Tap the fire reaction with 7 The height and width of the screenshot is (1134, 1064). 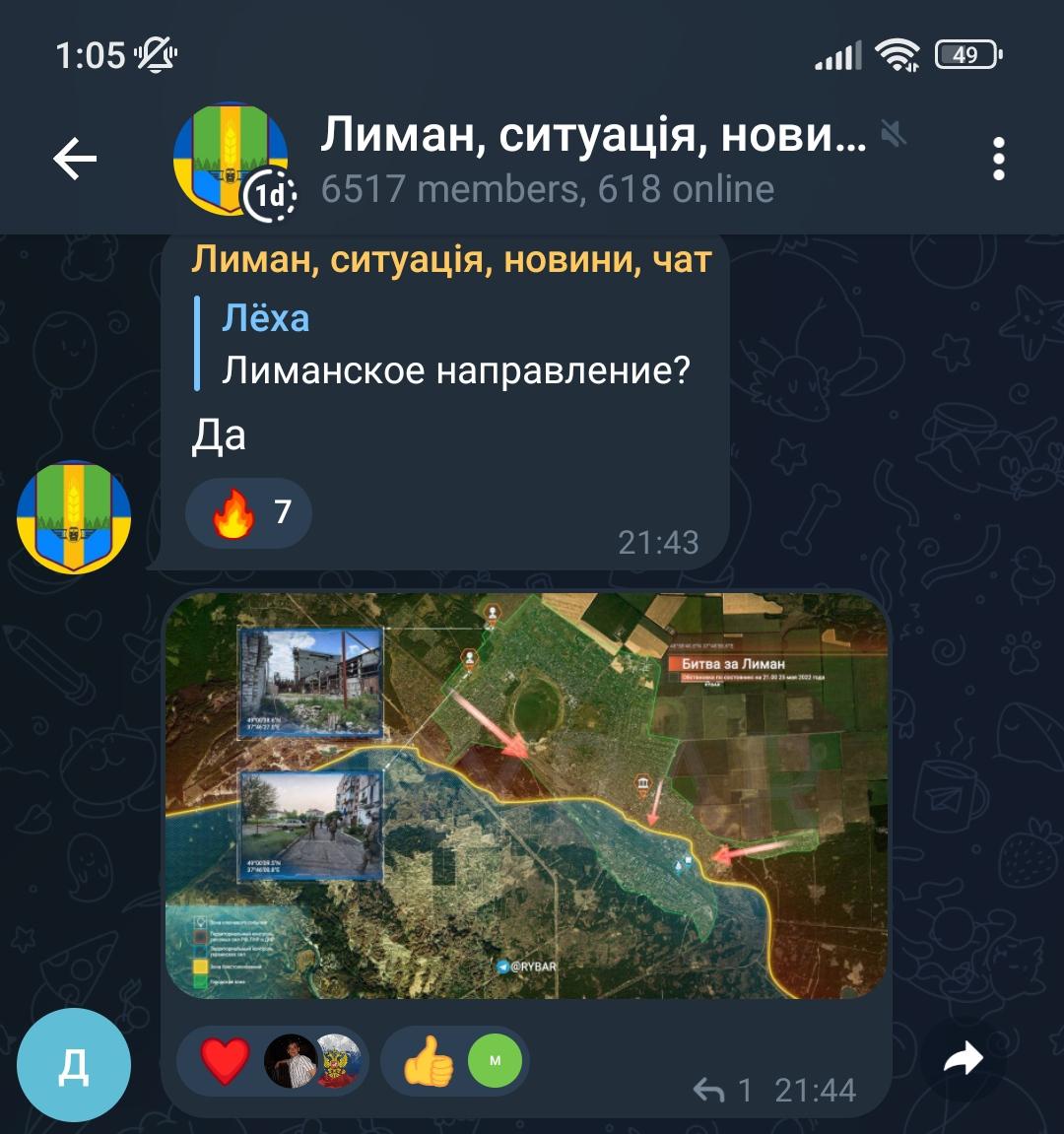click(248, 513)
